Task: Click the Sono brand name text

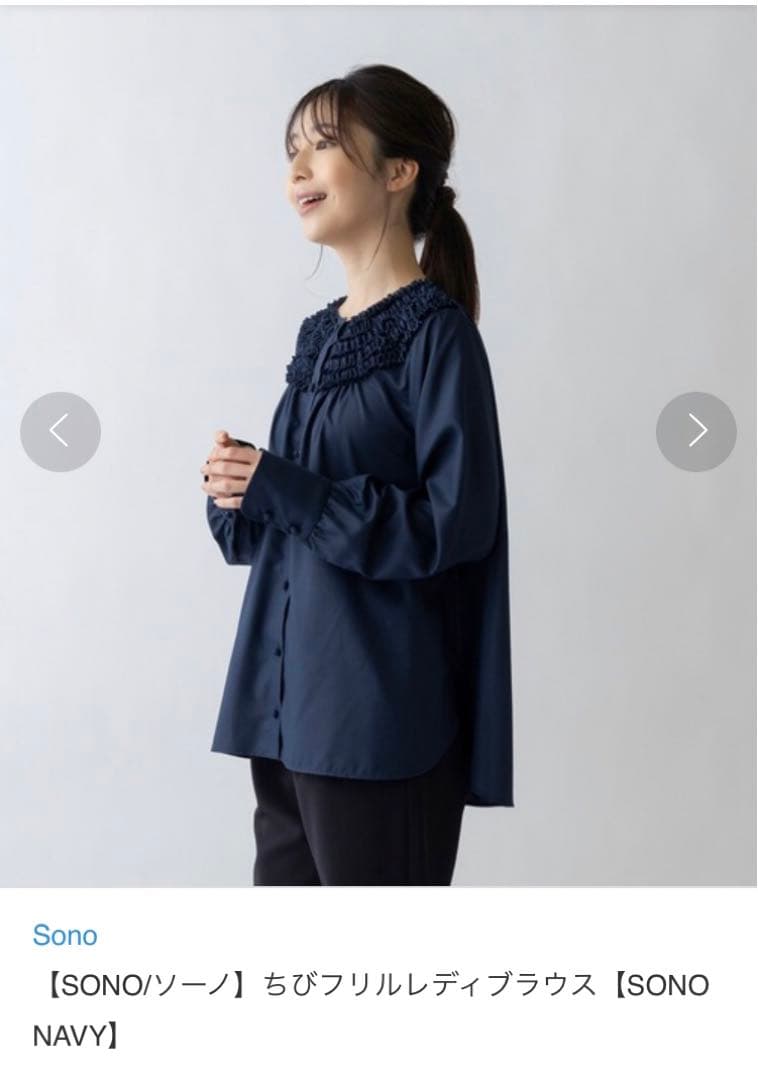Action: click(64, 935)
